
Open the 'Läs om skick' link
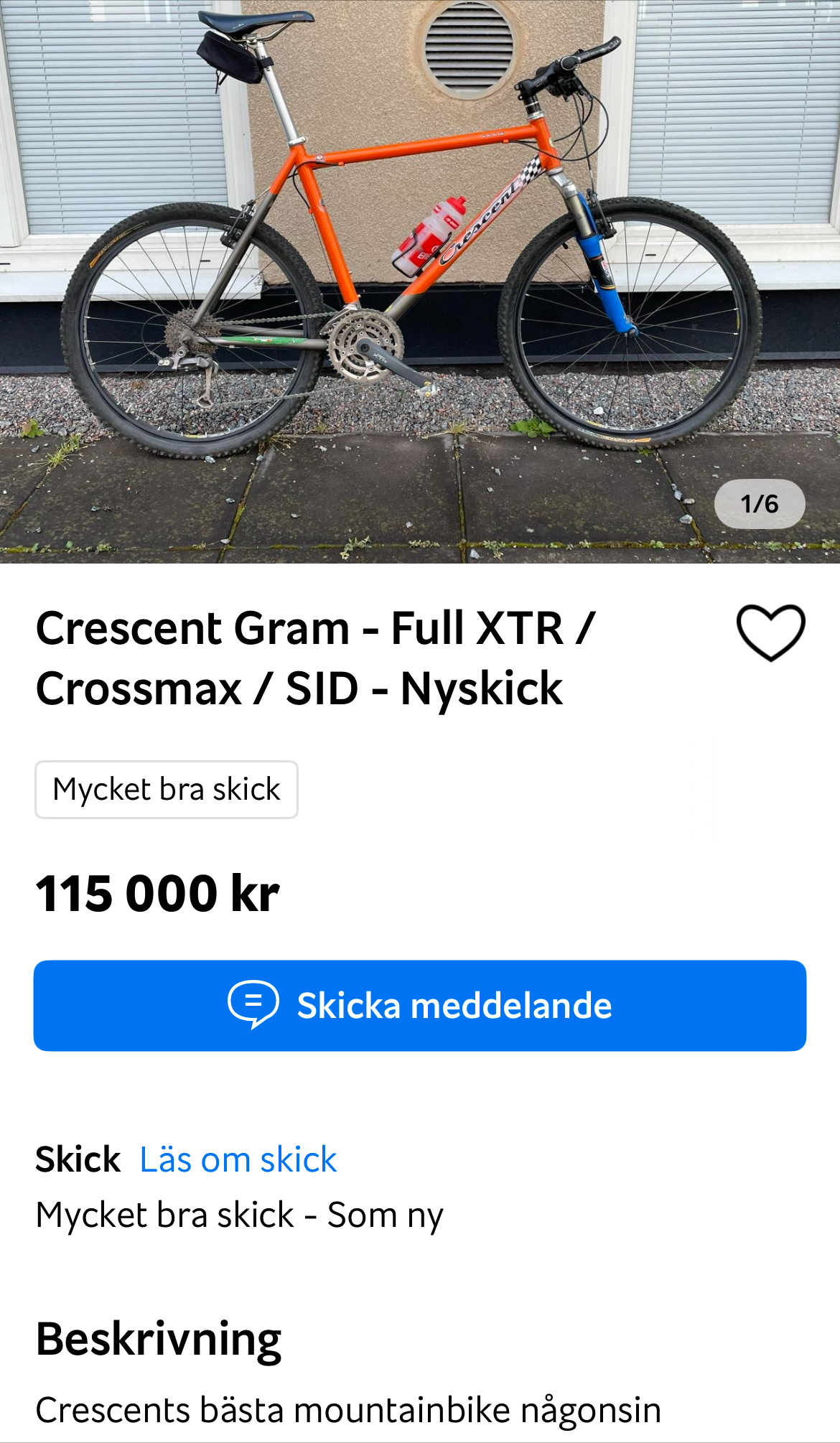[238, 1159]
